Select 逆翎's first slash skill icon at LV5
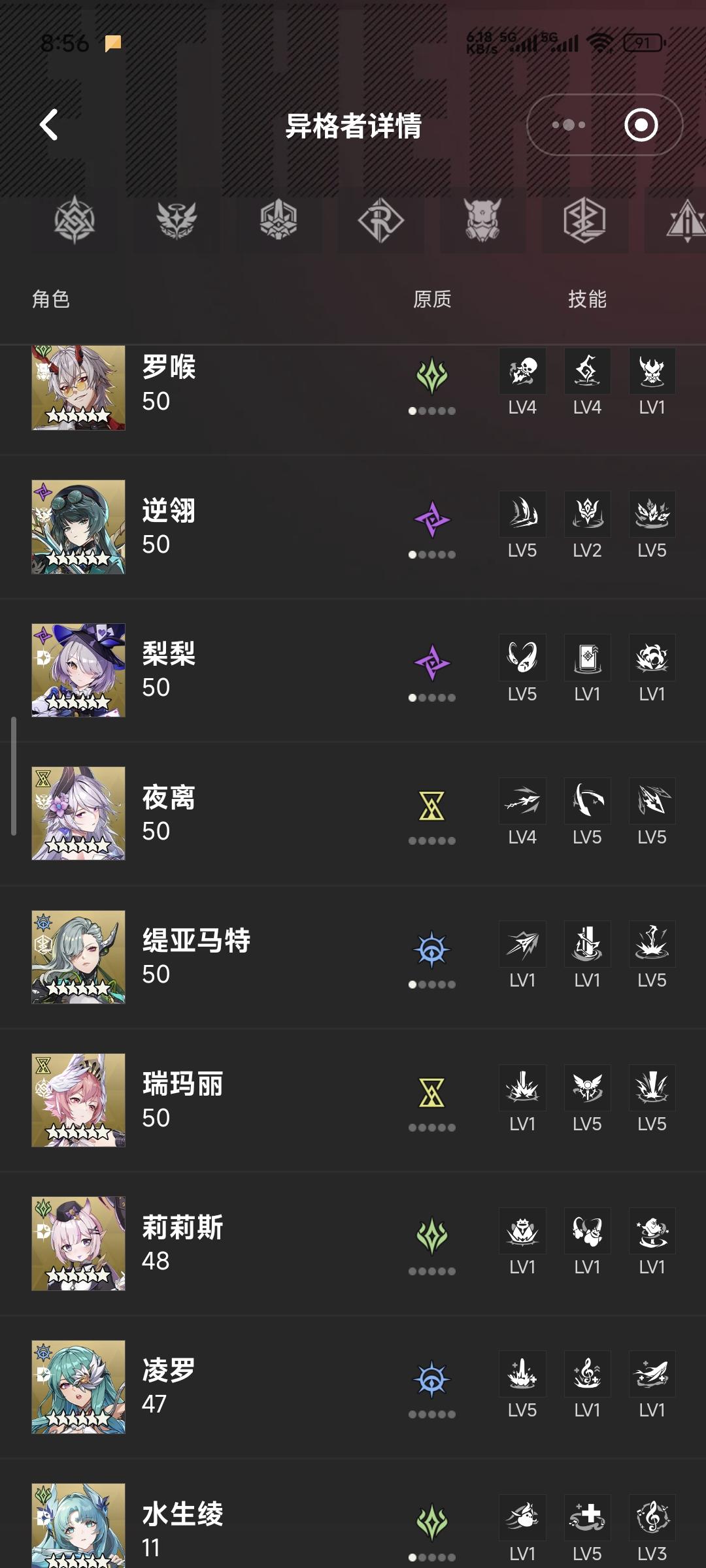Viewport: 706px width, 1568px height. point(522,515)
